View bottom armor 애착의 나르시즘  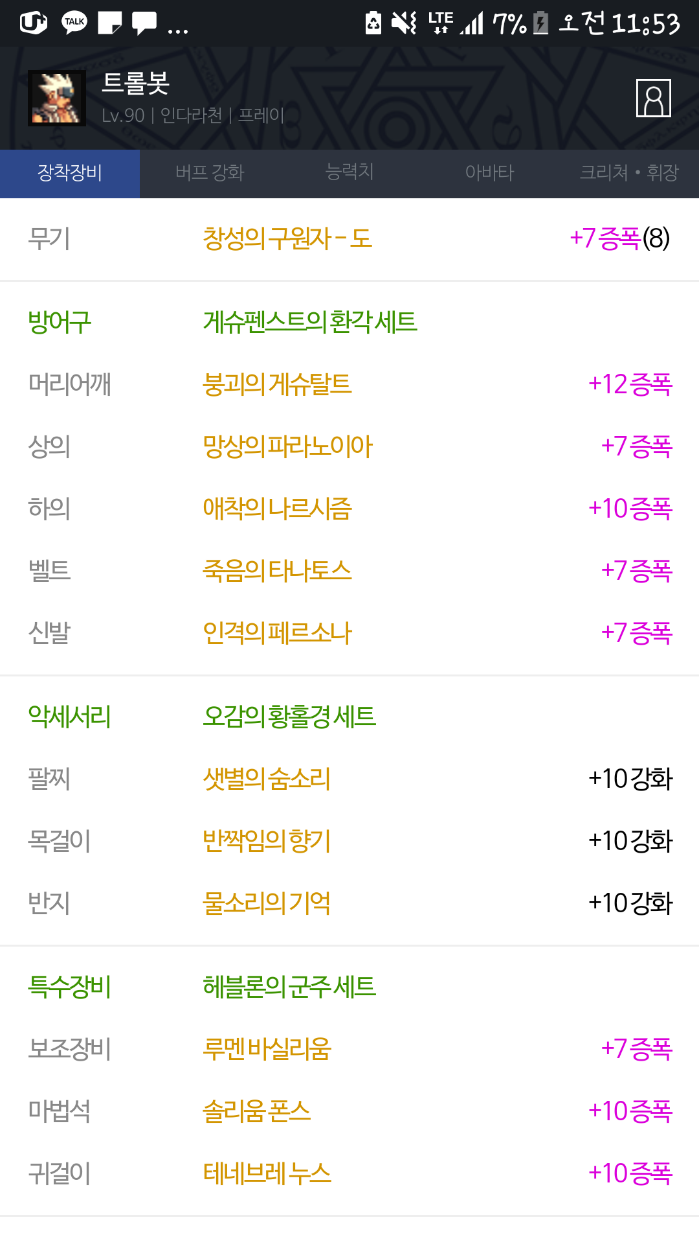(277, 508)
